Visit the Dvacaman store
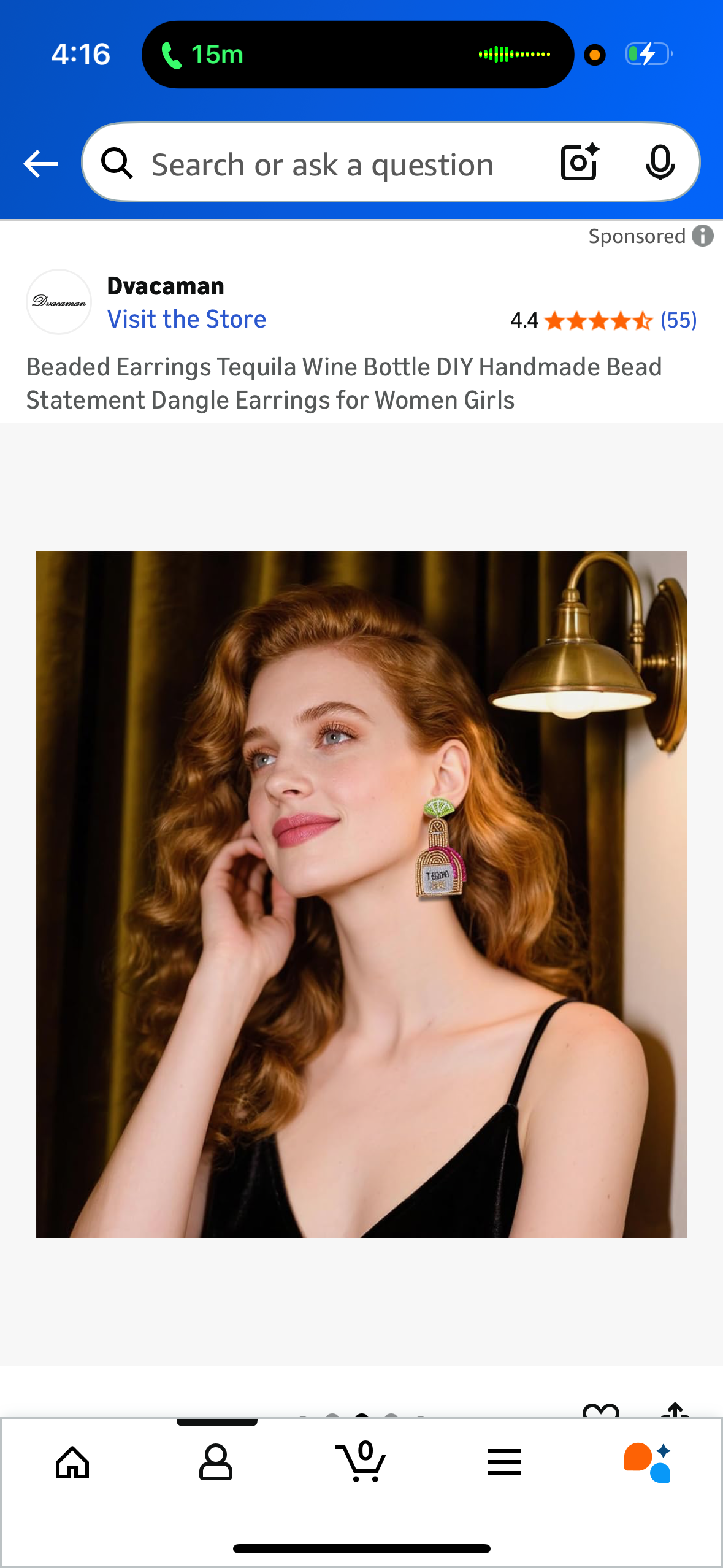Viewport: 723px width, 1568px height. pos(186,319)
